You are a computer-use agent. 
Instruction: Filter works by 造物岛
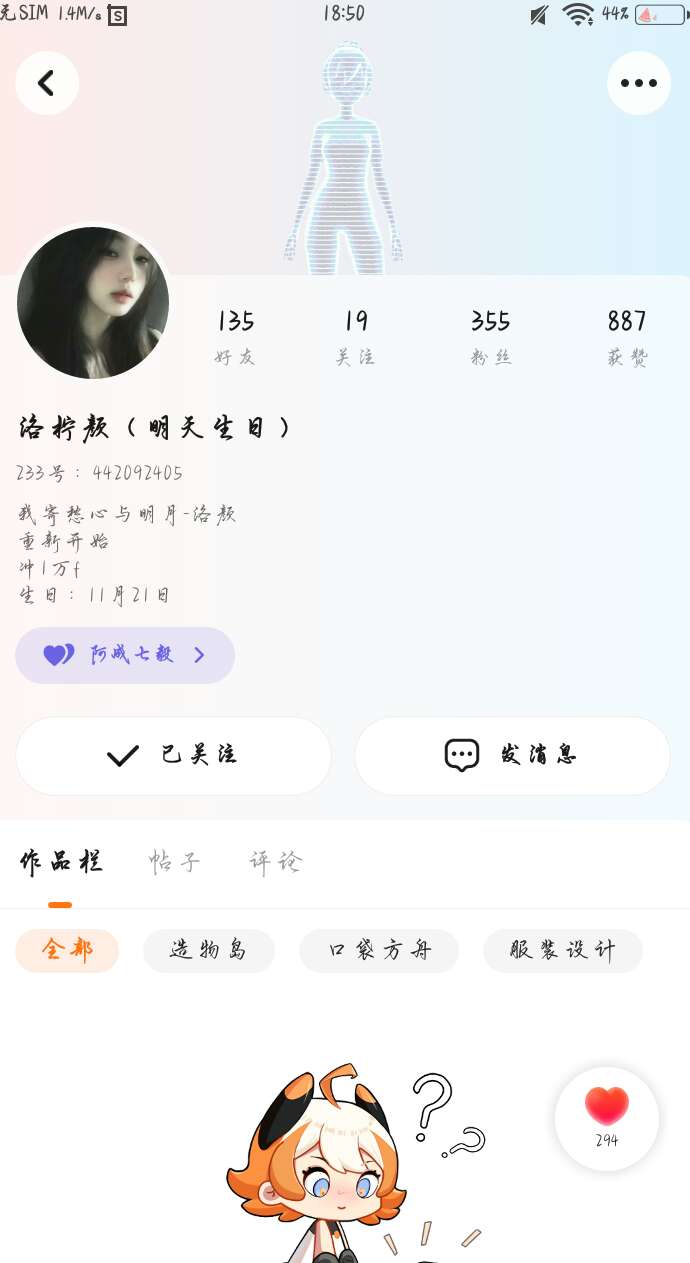tap(208, 950)
